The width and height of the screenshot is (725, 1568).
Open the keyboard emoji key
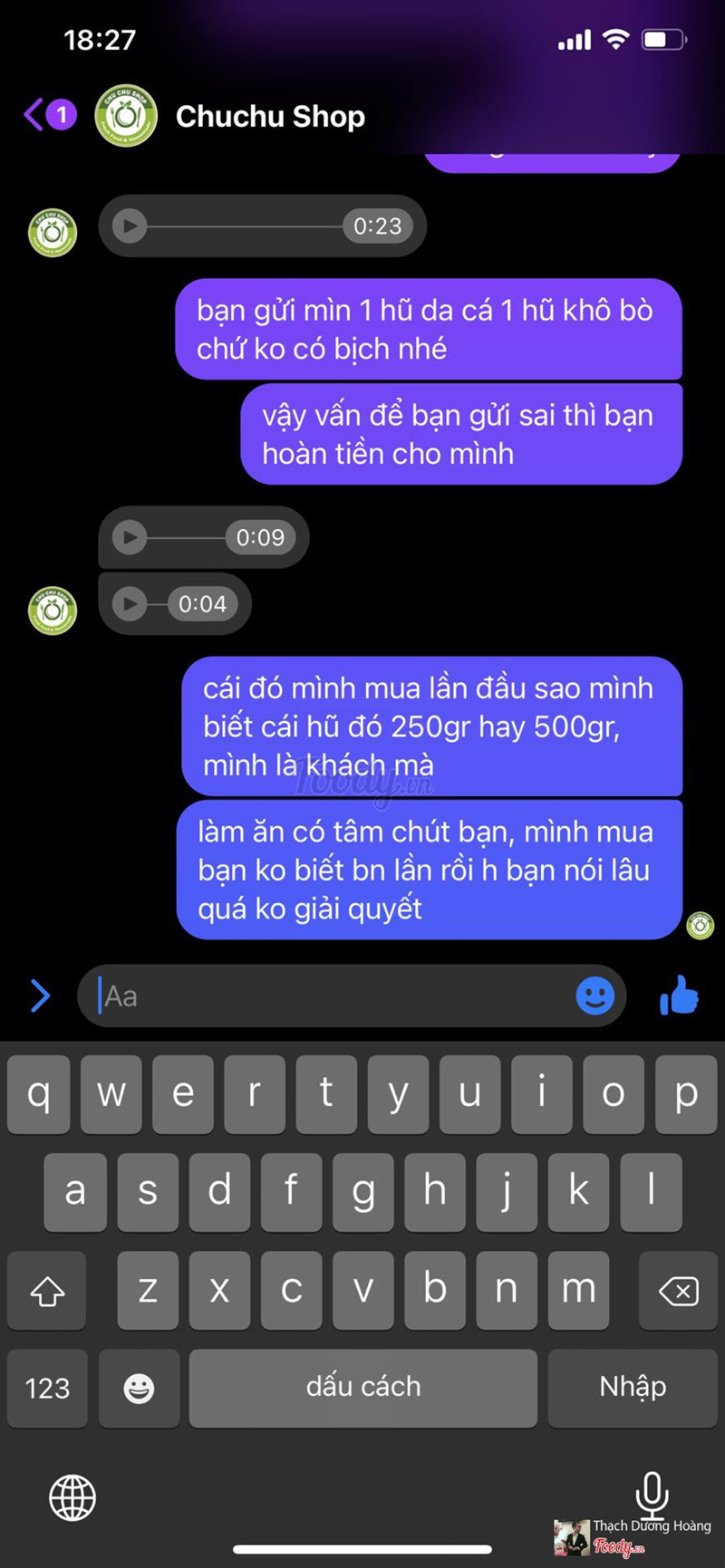pyautogui.click(x=139, y=1387)
